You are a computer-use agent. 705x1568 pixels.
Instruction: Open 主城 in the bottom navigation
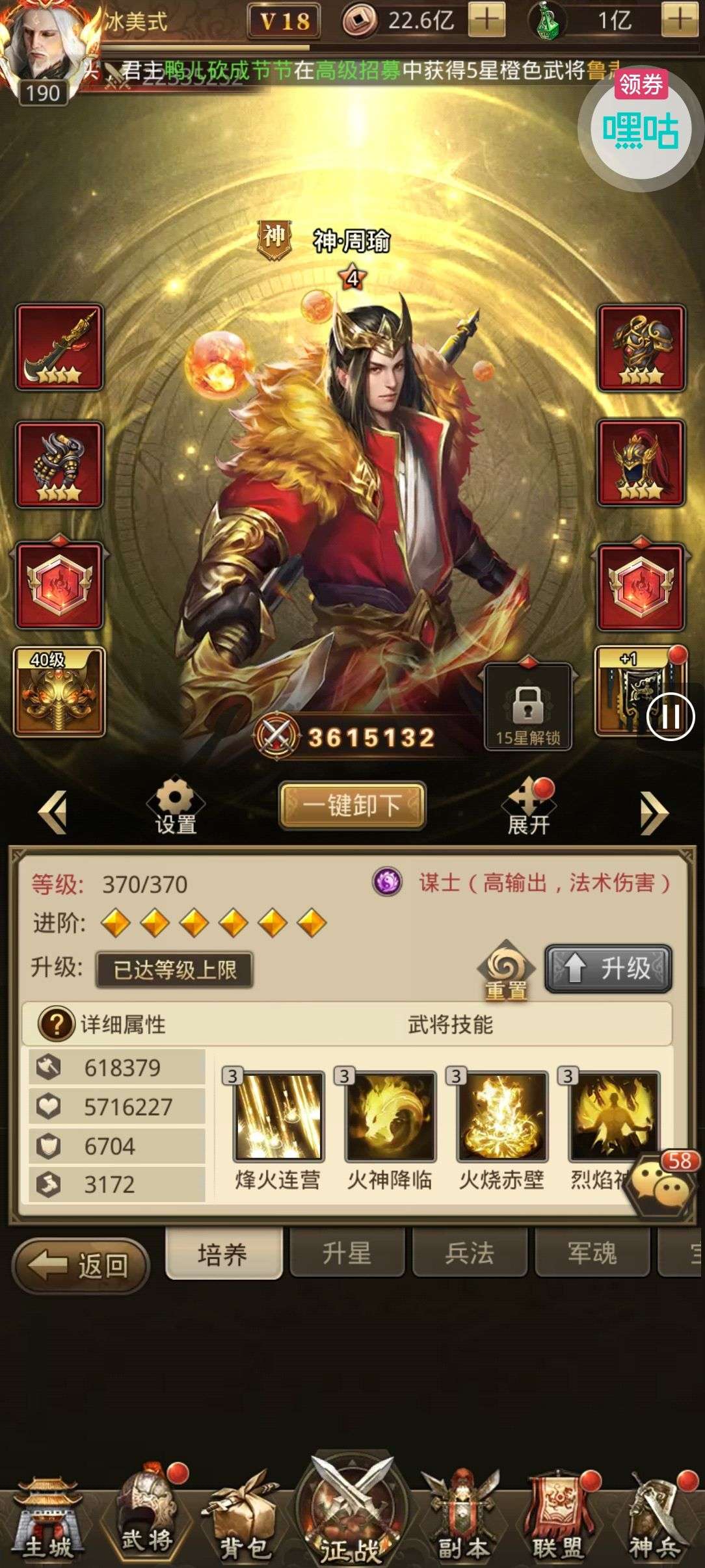point(47,1522)
